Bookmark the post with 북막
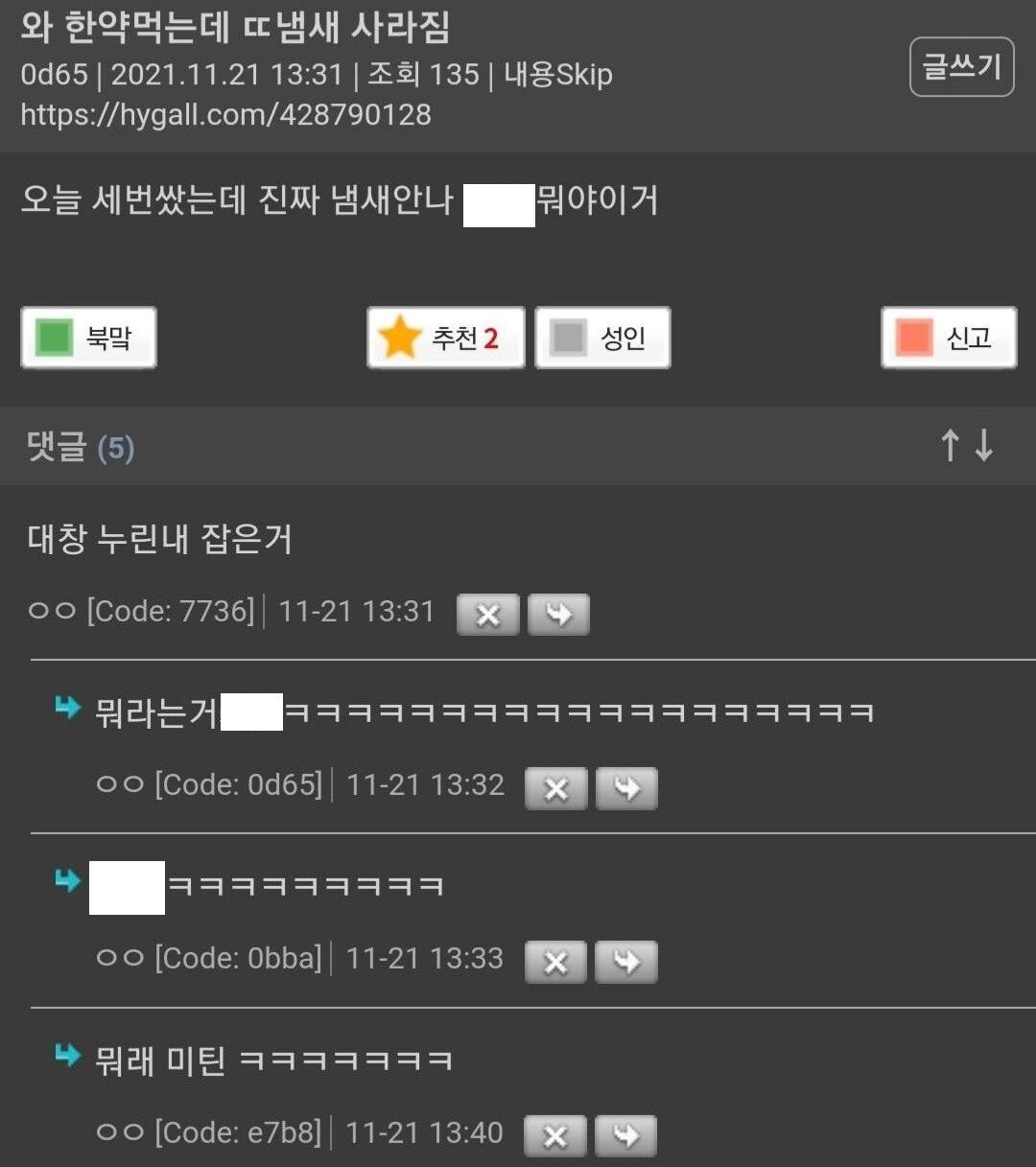This screenshot has height=1167, width=1036. coord(88,338)
